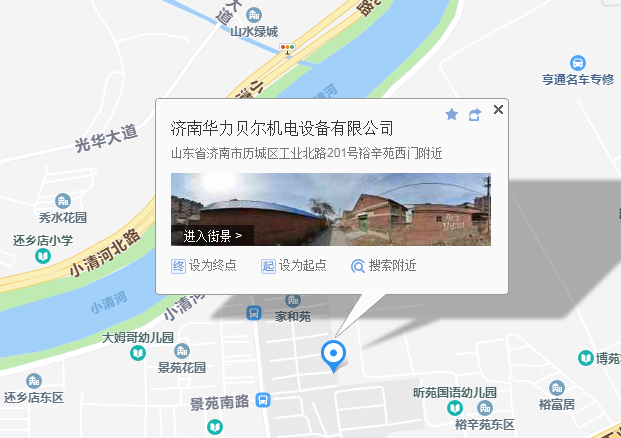The height and width of the screenshot is (438, 621).
Task: Open 亨通名车专修 place marker
Action: tap(577, 63)
